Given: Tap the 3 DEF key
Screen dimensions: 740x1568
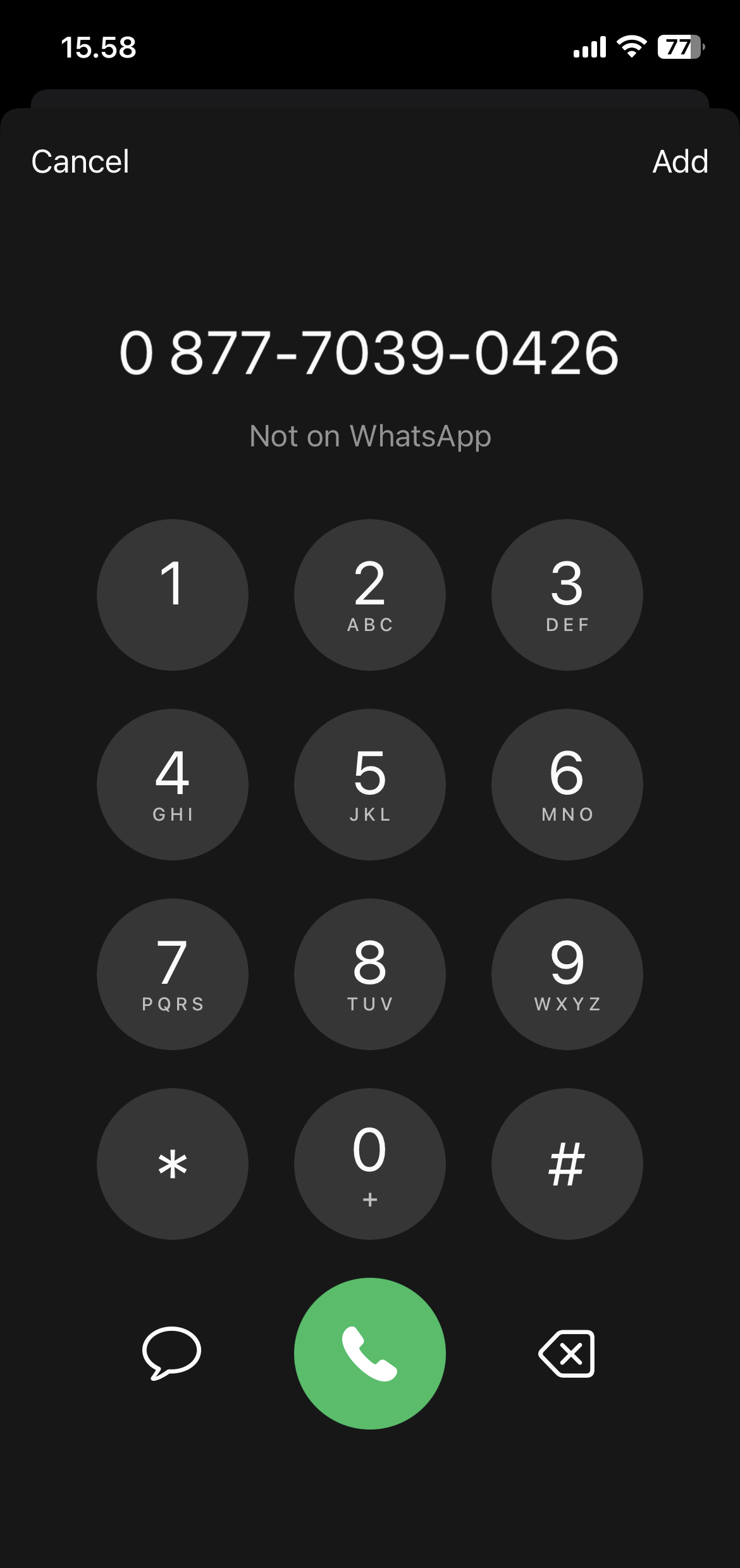Looking at the screenshot, I should [x=567, y=594].
